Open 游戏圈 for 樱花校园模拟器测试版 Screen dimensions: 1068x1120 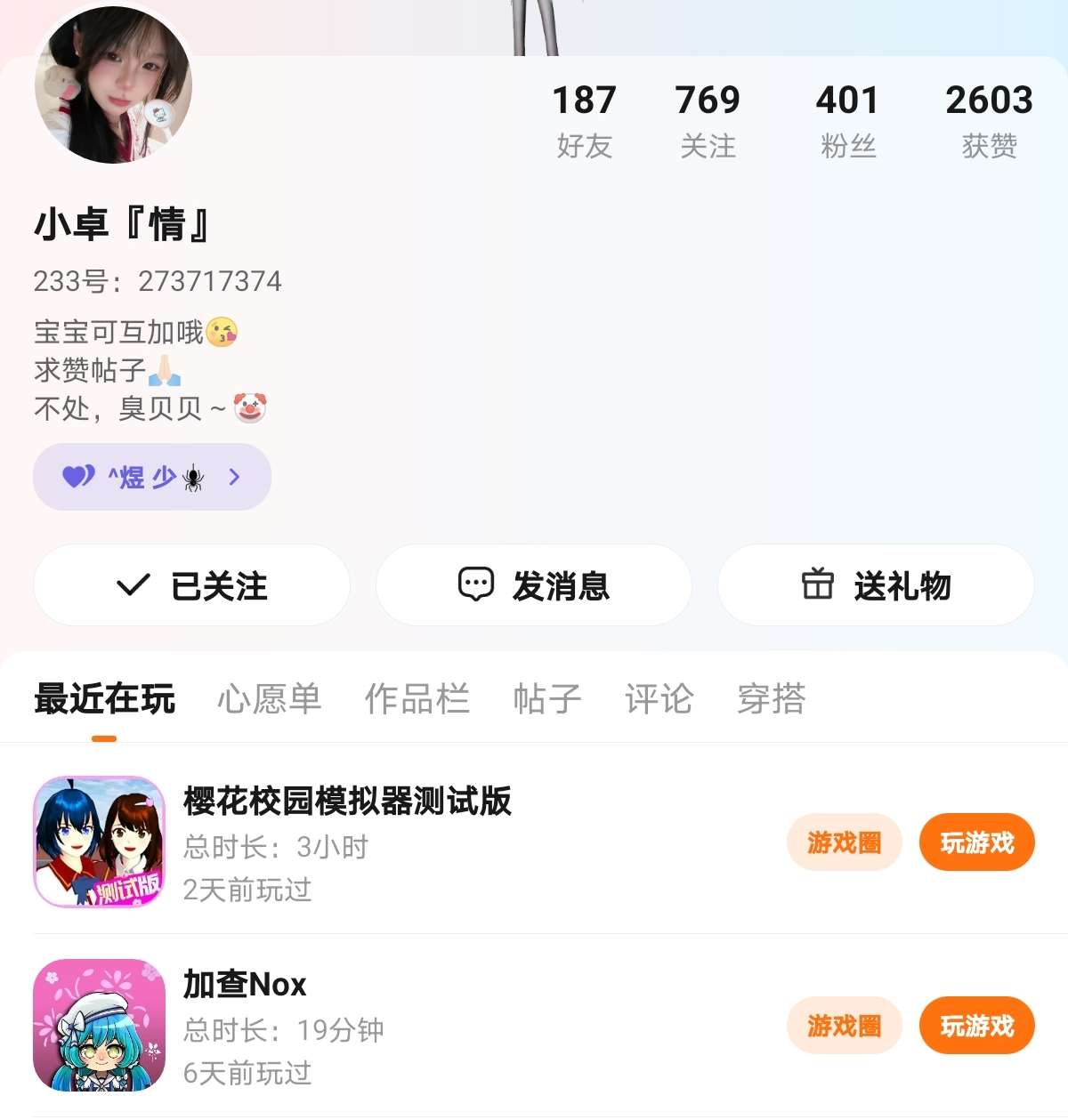point(844,842)
